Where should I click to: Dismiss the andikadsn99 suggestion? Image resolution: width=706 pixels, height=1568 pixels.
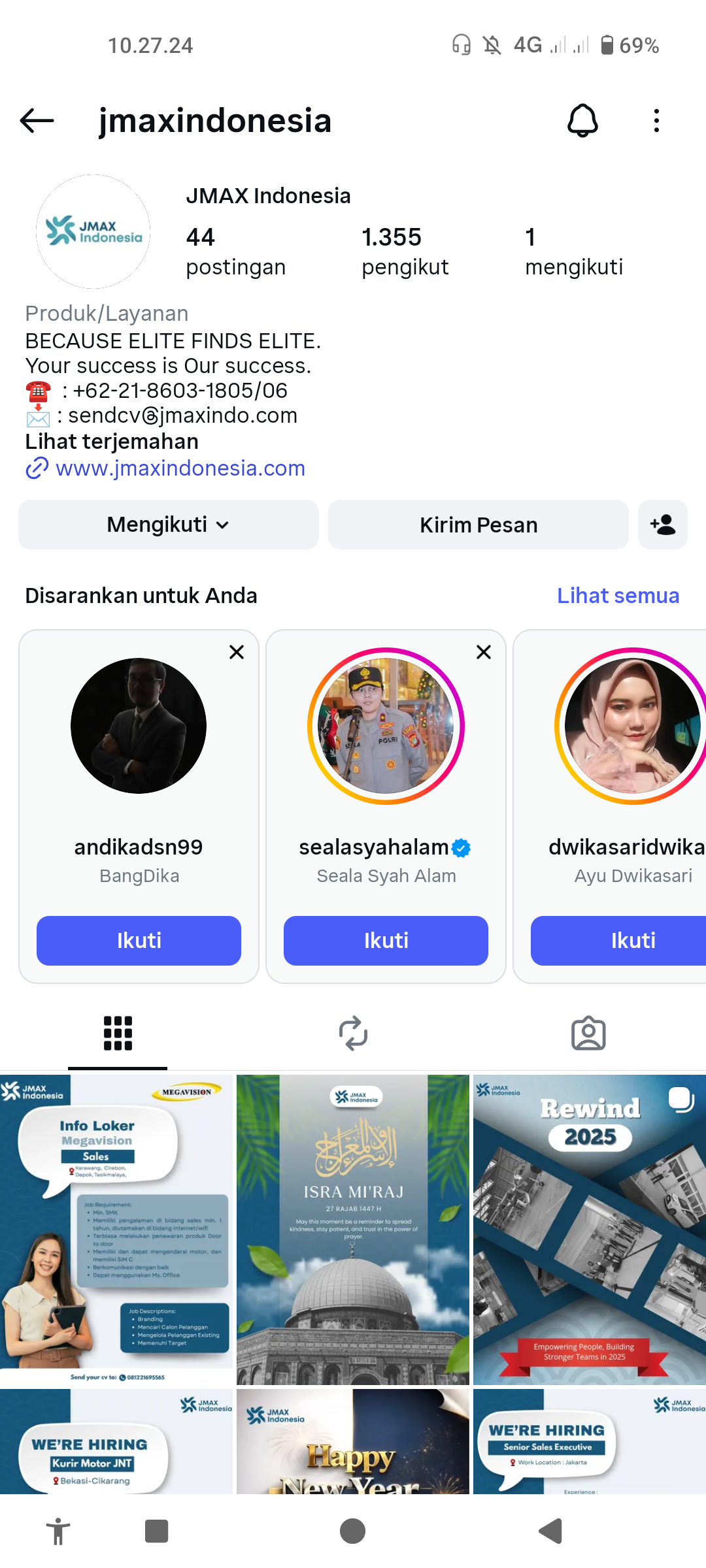(237, 652)
